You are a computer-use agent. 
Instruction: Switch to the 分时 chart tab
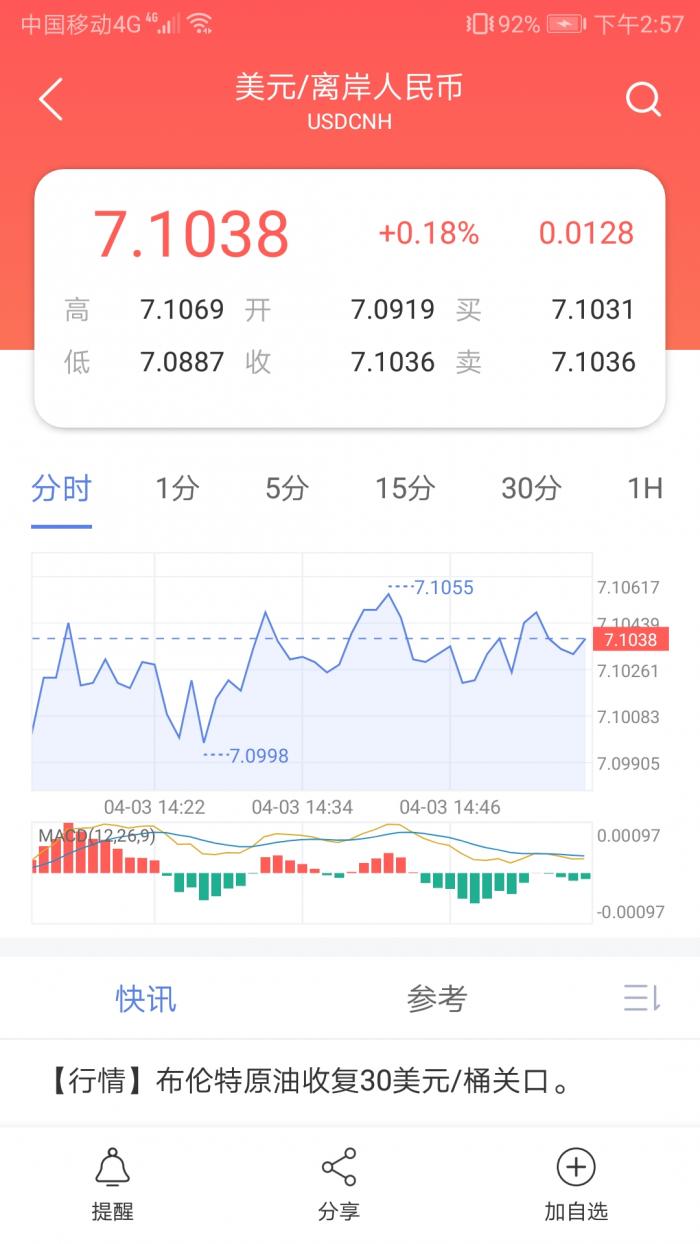(x=61, y=489)
